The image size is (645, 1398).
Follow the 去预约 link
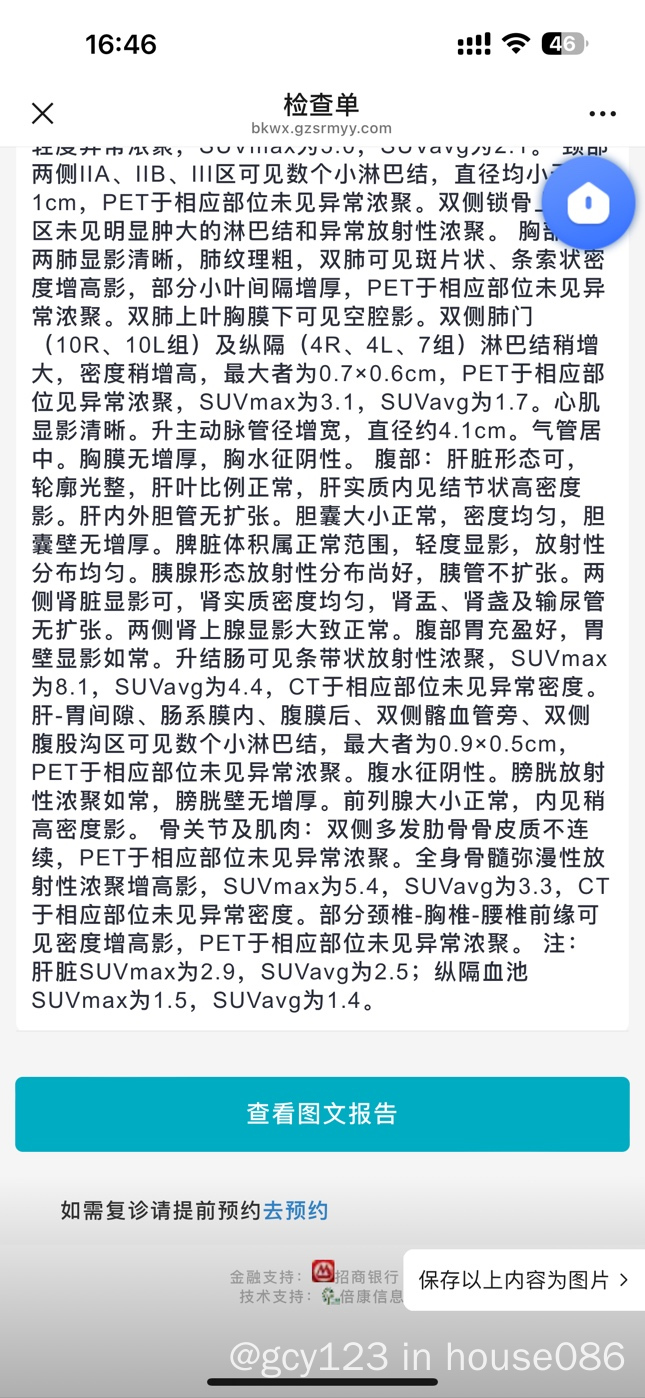coord(295,1211)
